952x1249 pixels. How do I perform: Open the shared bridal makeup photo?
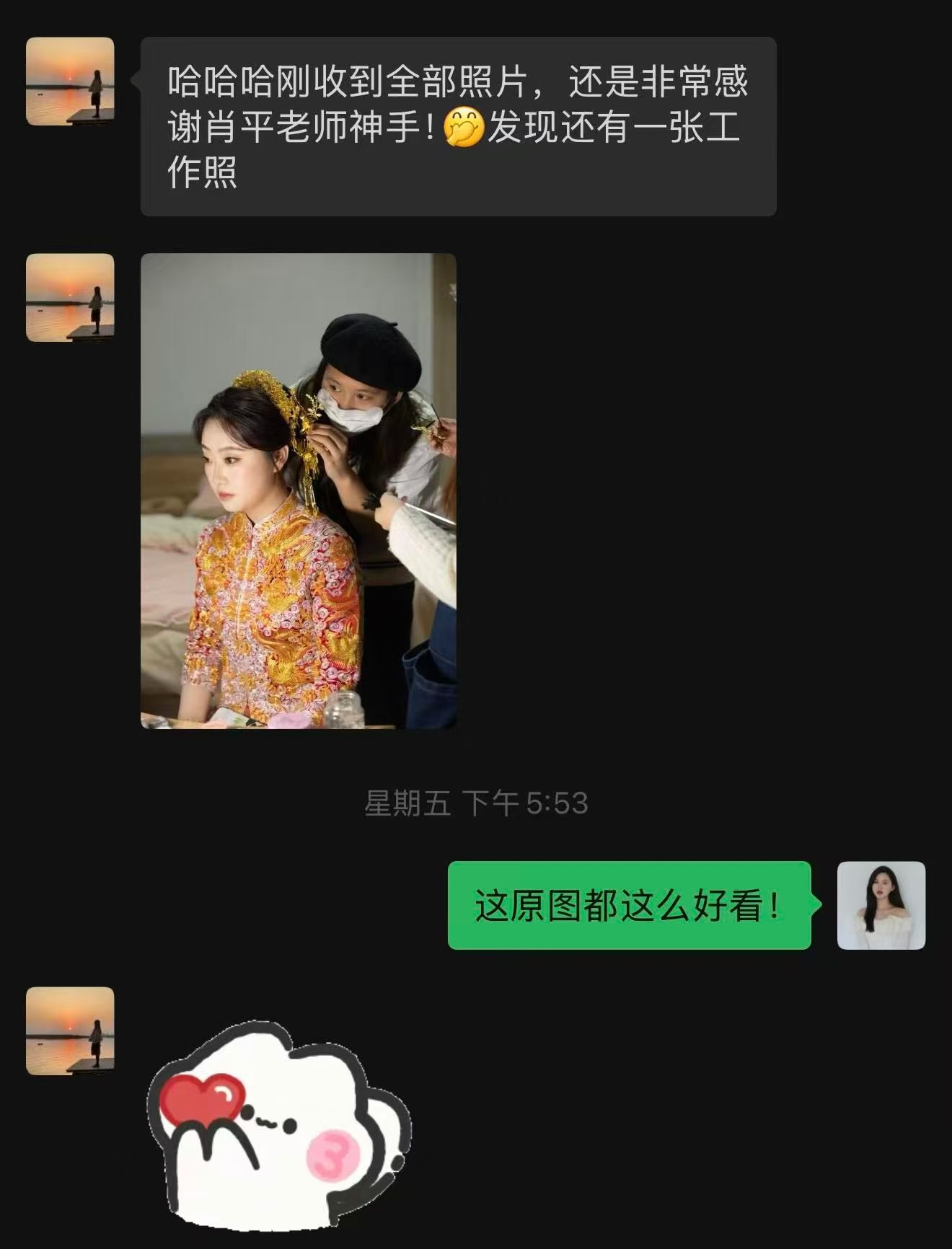pos(298,490)
